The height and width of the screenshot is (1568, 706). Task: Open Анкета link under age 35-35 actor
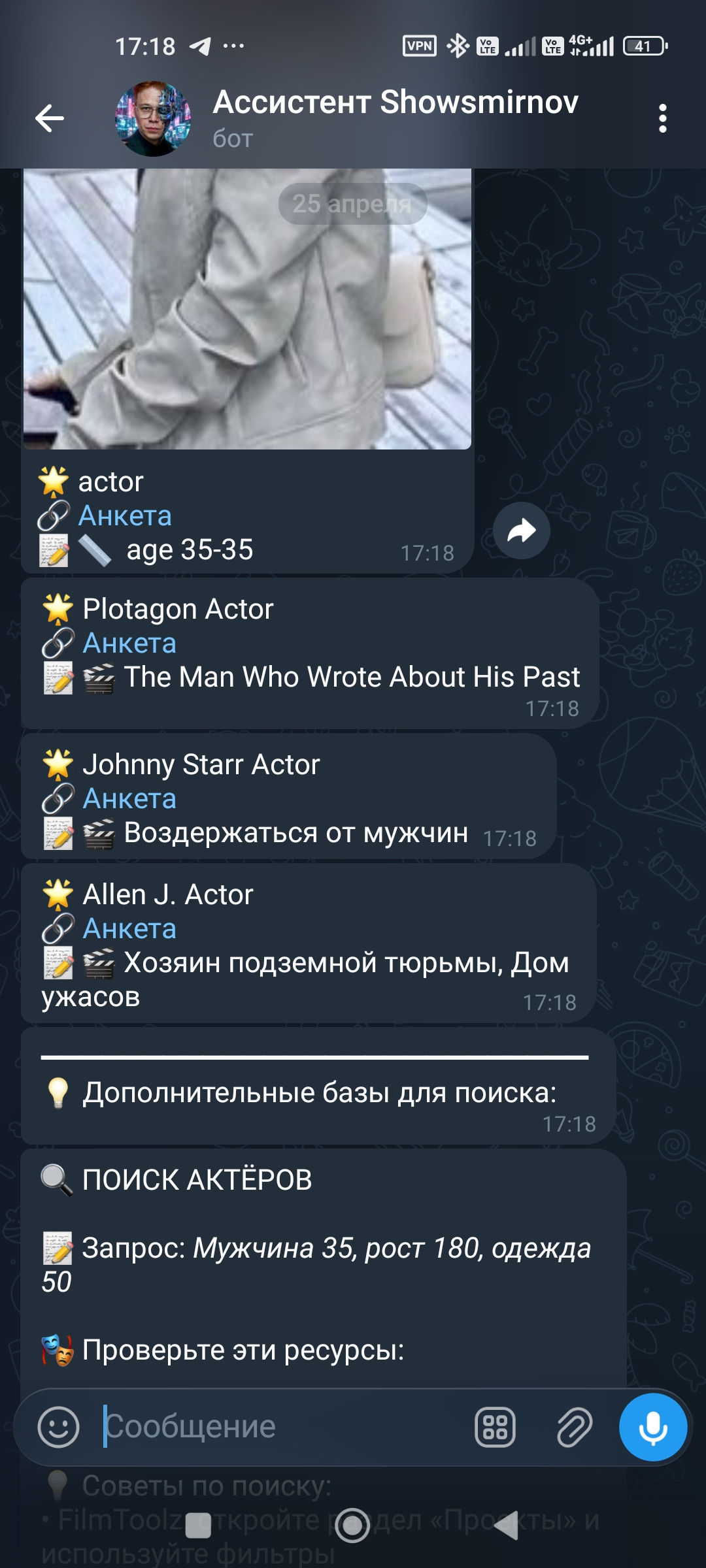point(125,516)
